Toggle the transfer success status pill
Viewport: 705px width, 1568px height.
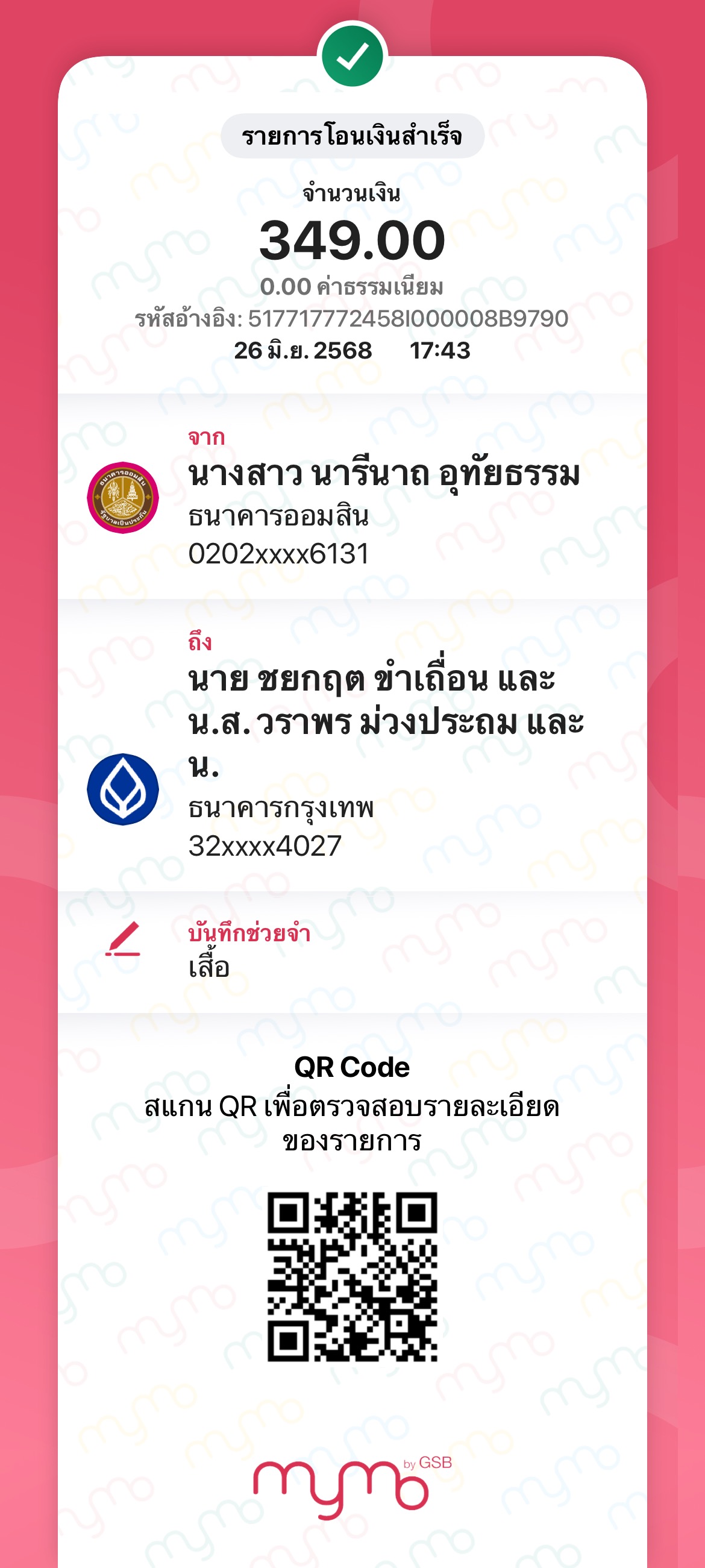(352, 136)
